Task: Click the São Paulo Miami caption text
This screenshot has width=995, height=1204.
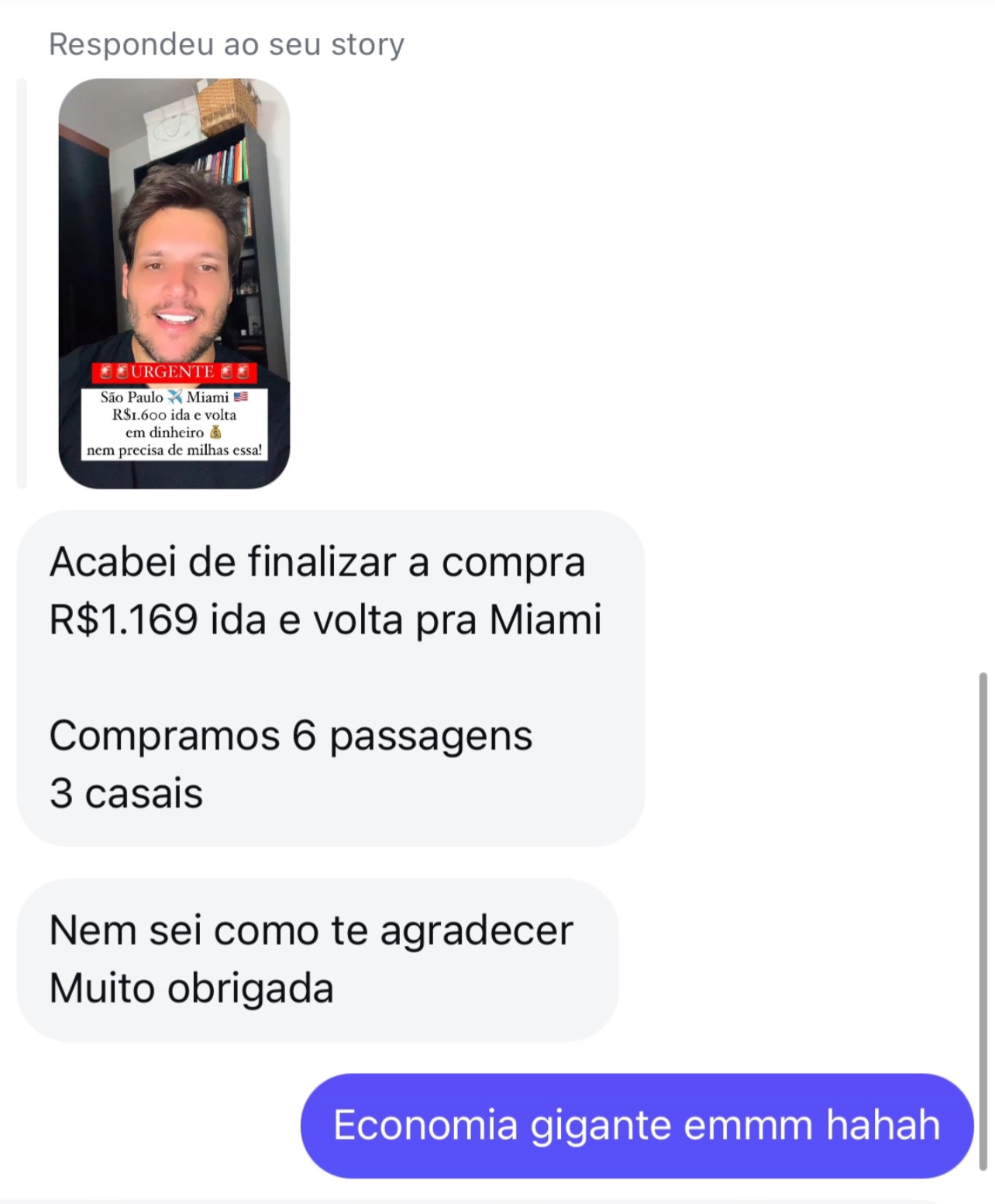Action: tap(163, 397)
